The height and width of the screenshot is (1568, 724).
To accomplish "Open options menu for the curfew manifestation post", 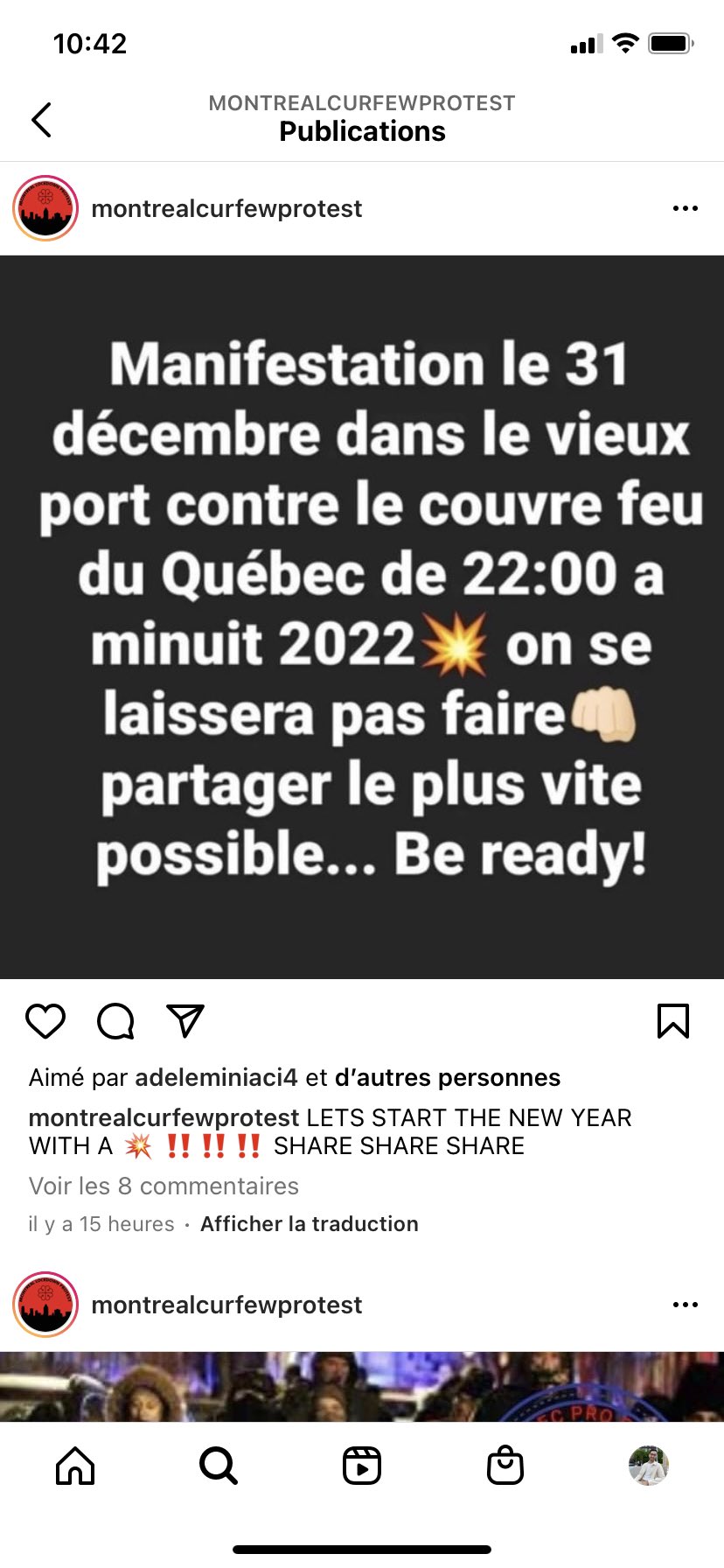I will click(685, 208).
